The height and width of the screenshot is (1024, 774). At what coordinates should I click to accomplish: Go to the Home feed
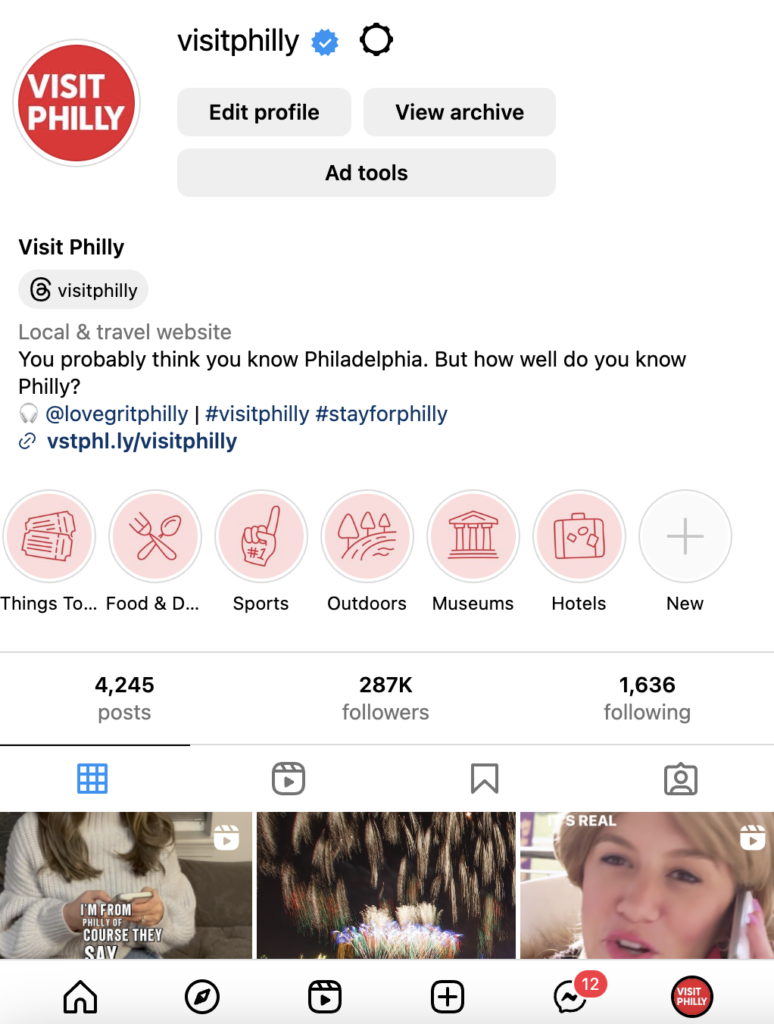(80, 996)
